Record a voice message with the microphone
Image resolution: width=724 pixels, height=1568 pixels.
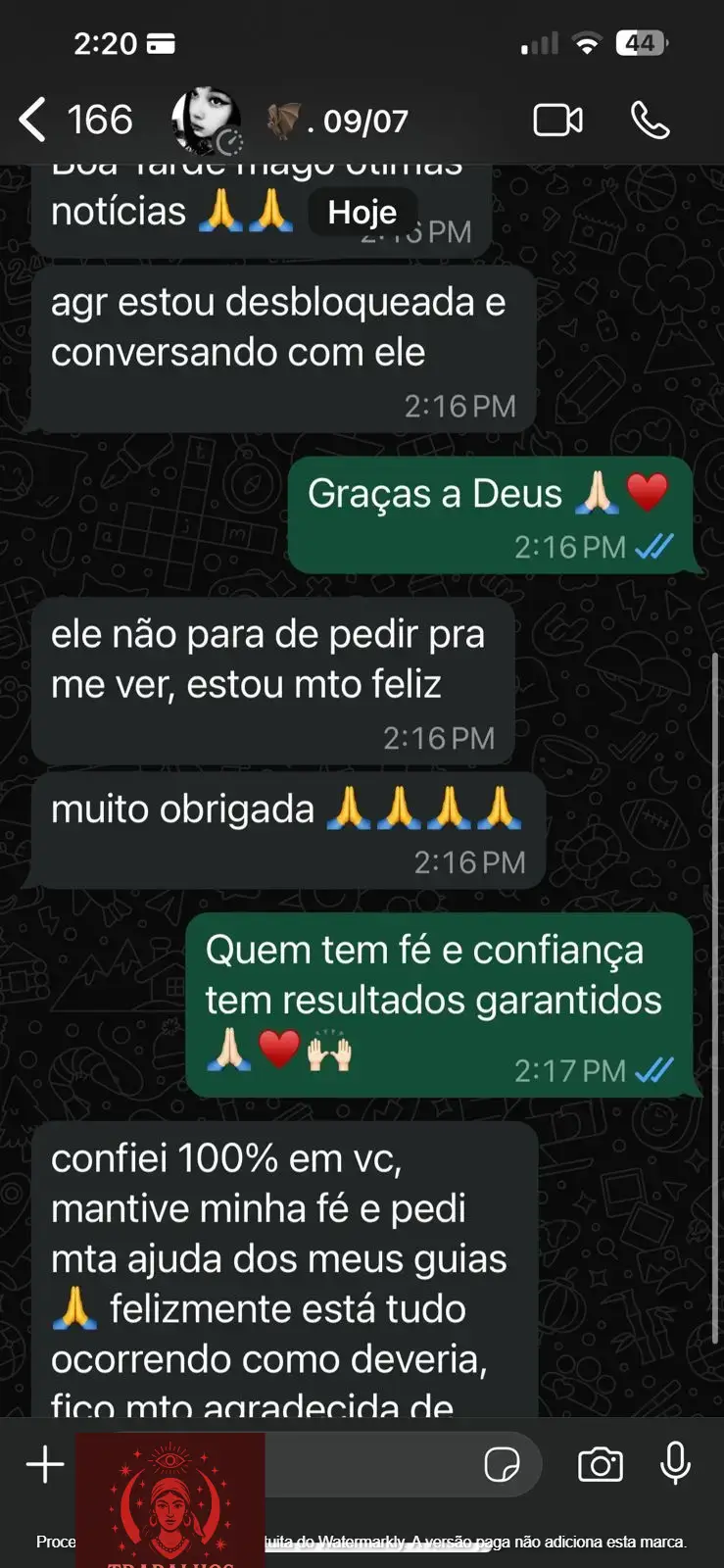pyautogui.click(x=675, y=1465)
